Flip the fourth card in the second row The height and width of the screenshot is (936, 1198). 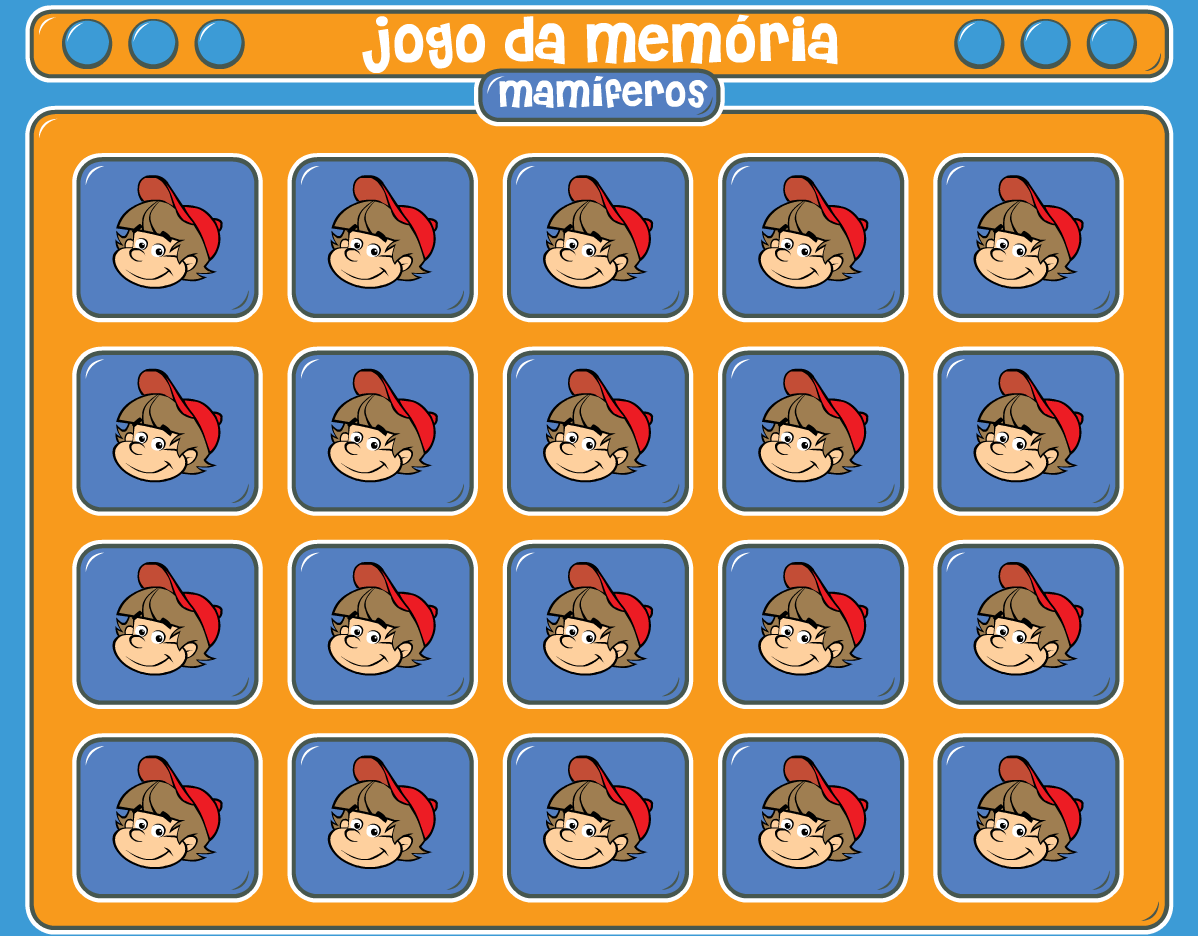813,431
